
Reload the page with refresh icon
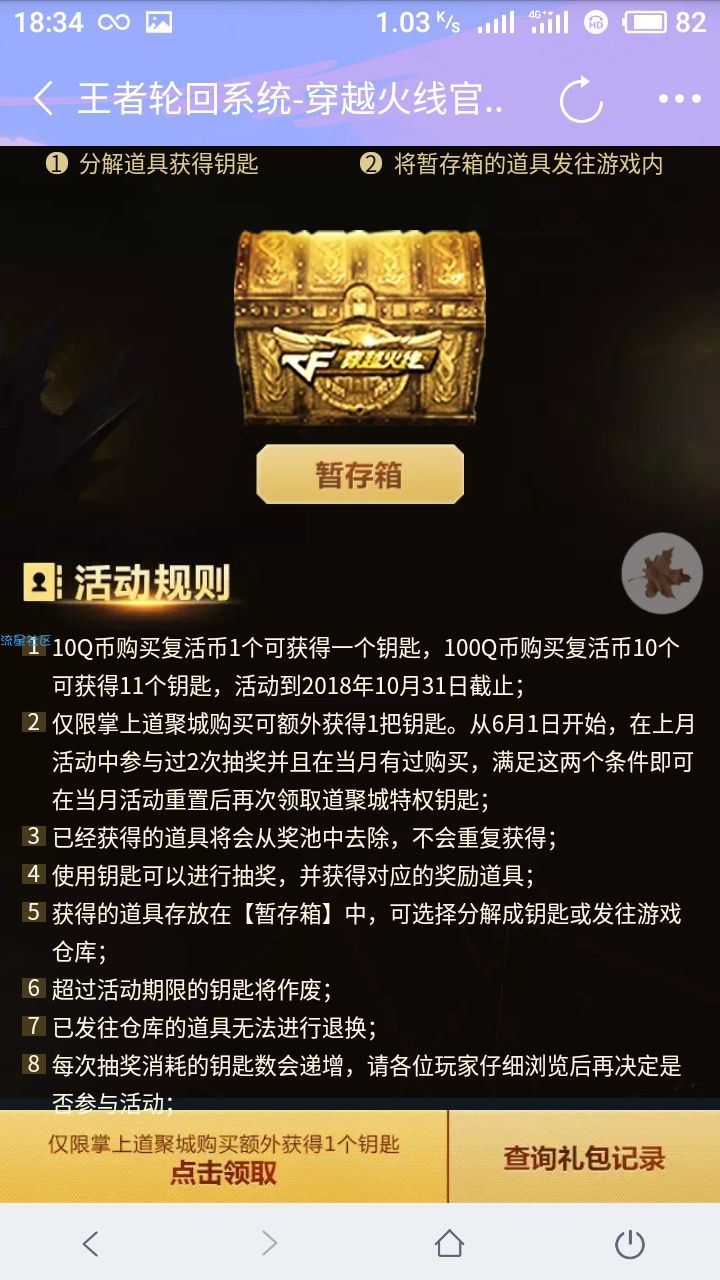pos(580,100)
